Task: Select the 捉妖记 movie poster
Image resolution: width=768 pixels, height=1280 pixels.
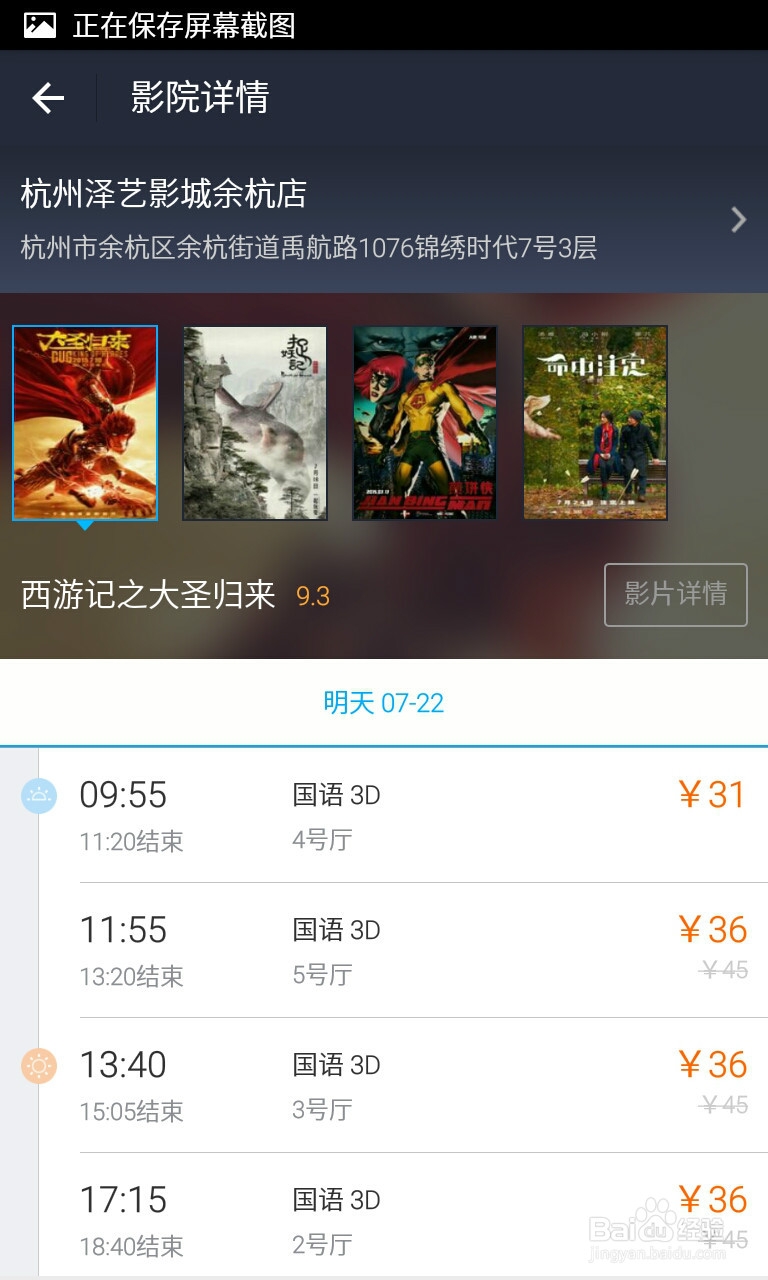Action: point(254,422)
